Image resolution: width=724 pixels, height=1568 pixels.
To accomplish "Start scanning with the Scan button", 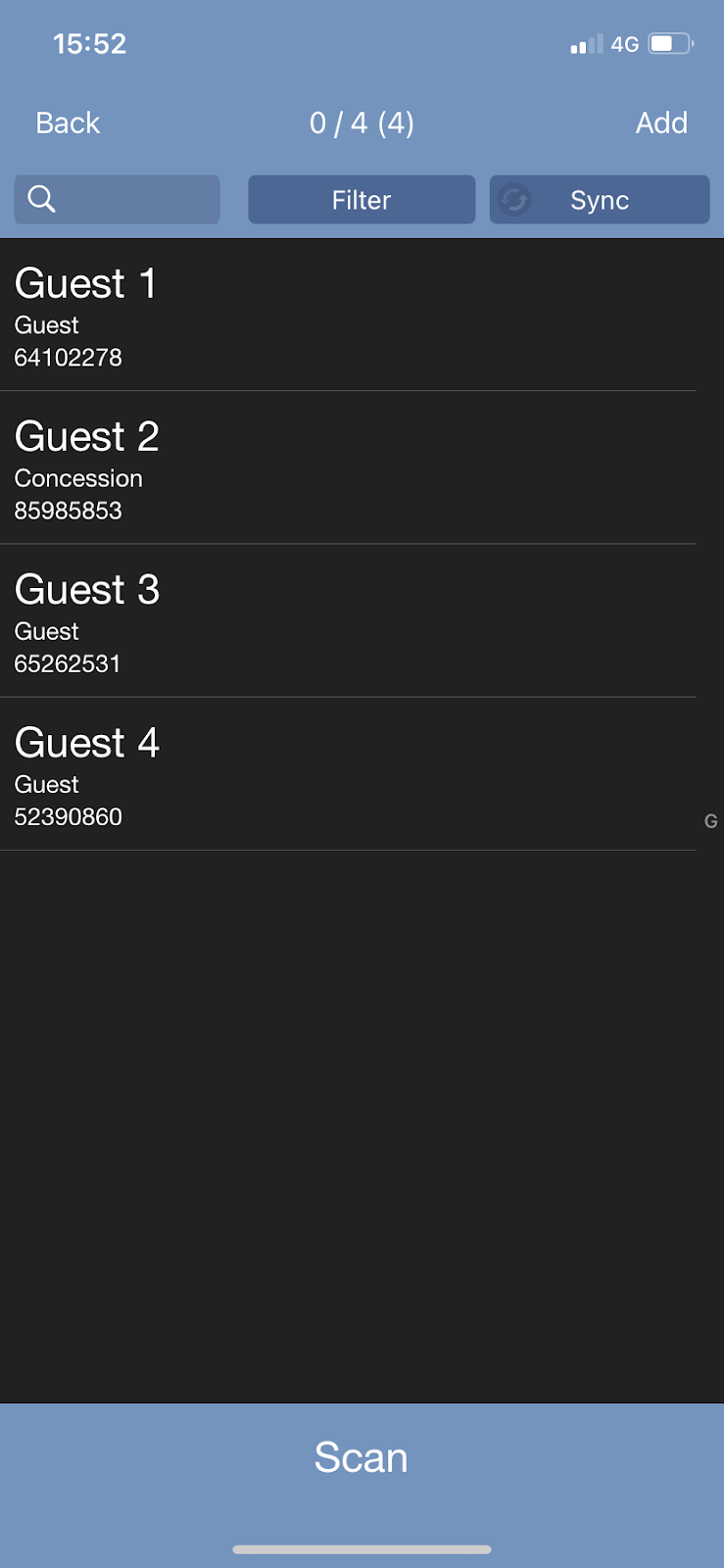I will point(362,1457).
